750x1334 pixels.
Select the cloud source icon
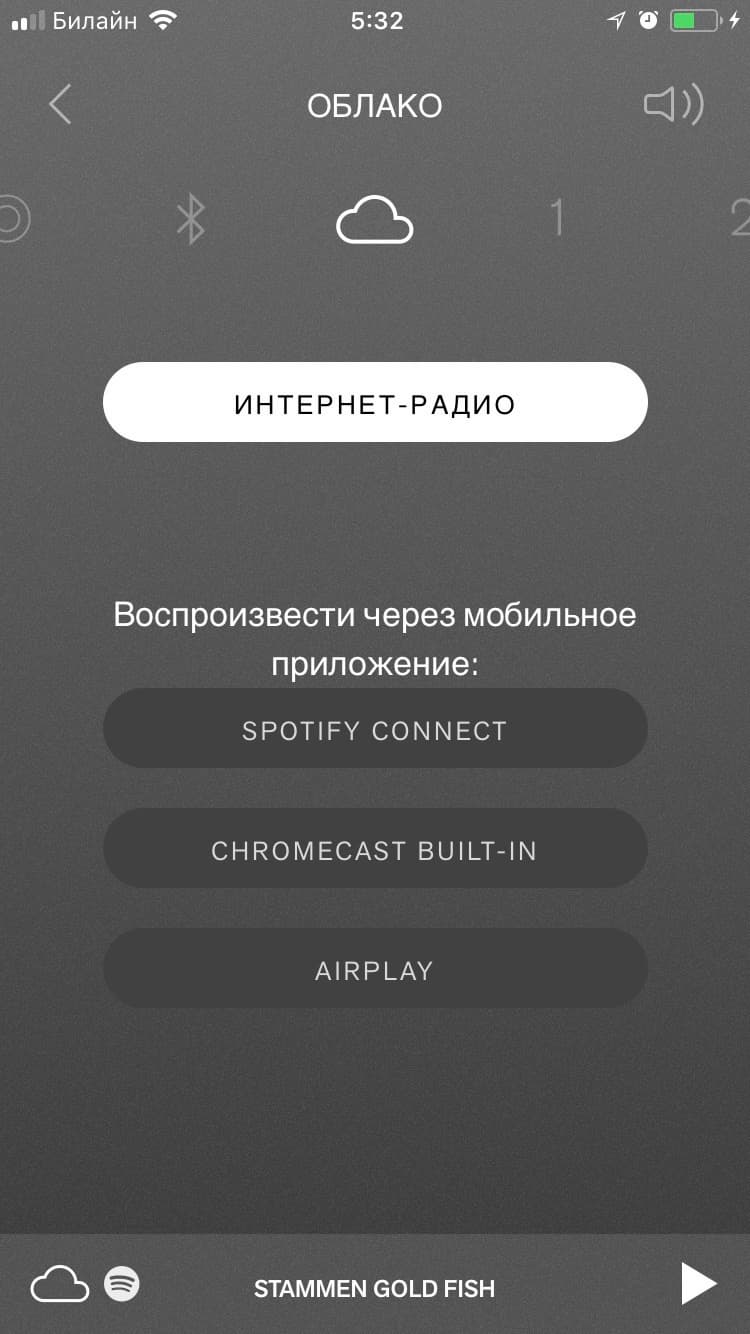pyautogui.click(x=374, y=220)
